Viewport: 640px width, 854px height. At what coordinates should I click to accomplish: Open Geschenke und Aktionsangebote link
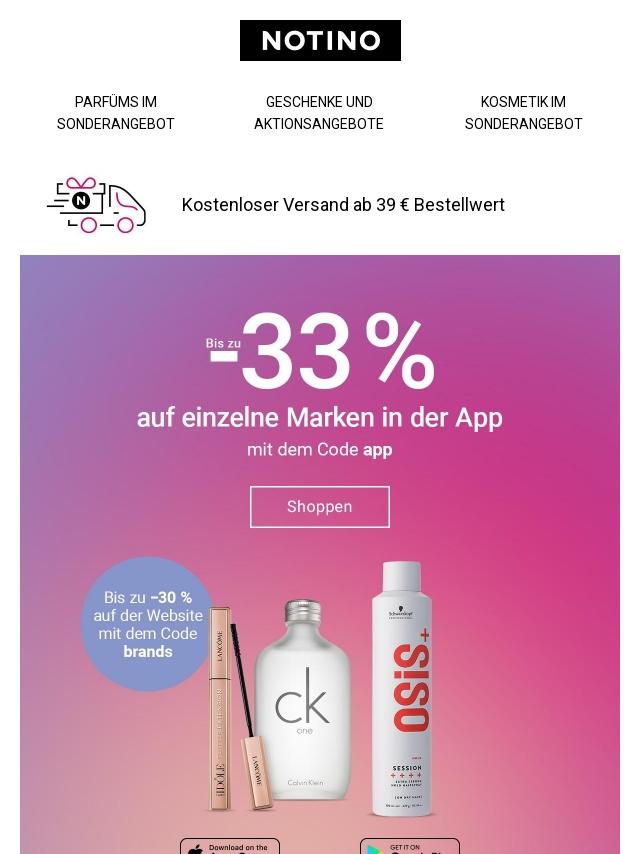(319, 113)
